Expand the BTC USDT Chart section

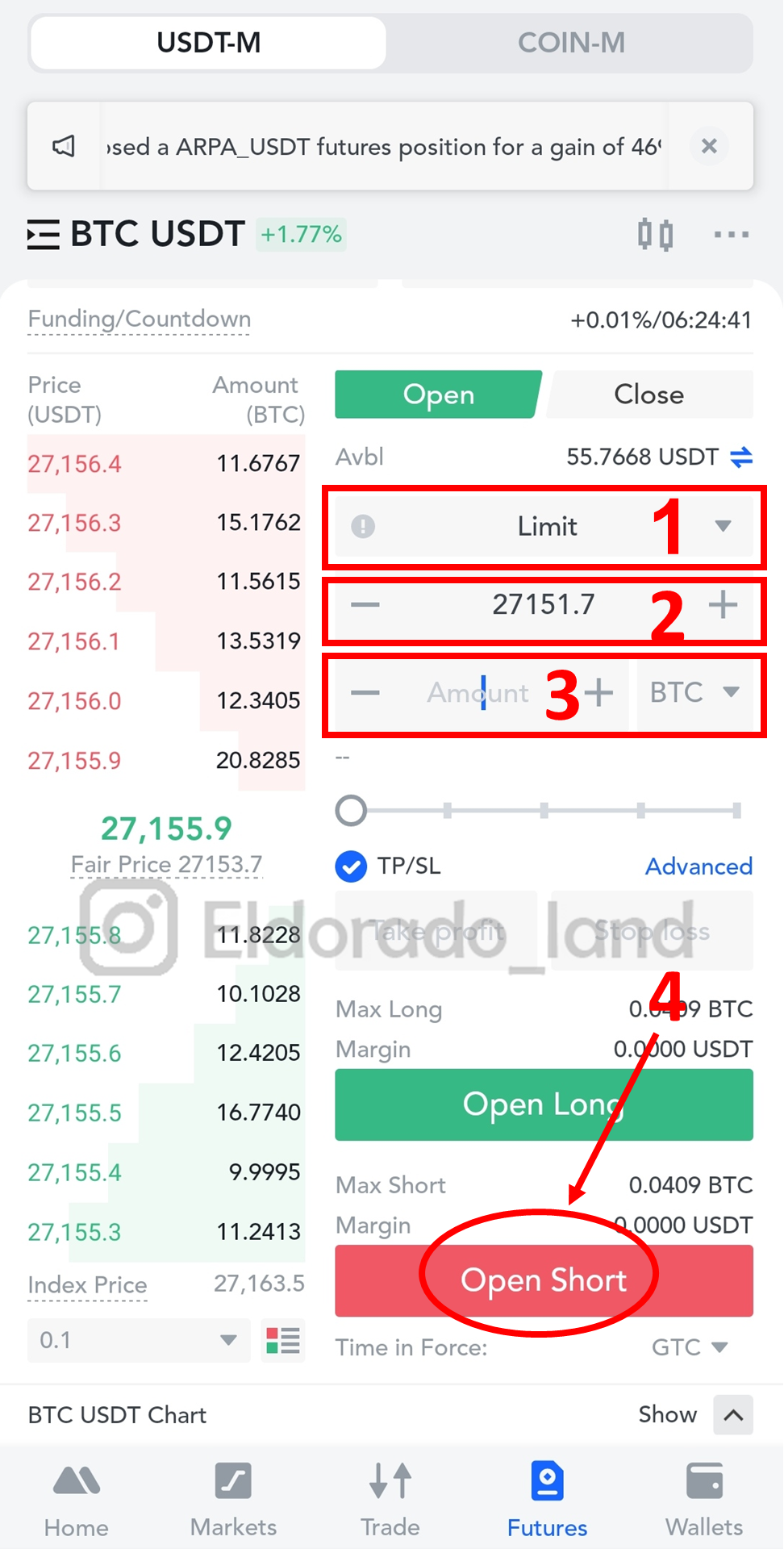tap(733, 1415)
